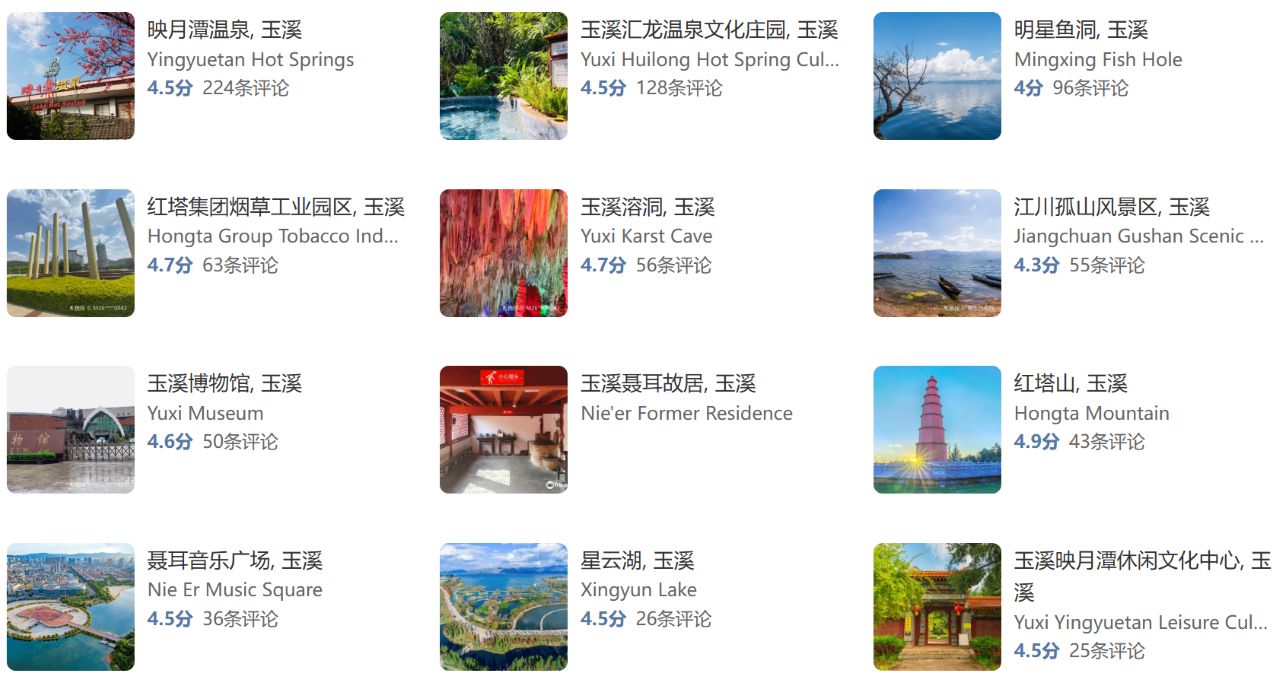Open the Yingyuetan Hot Springs card
1280x680 pixels.
(x=224, y=31)
